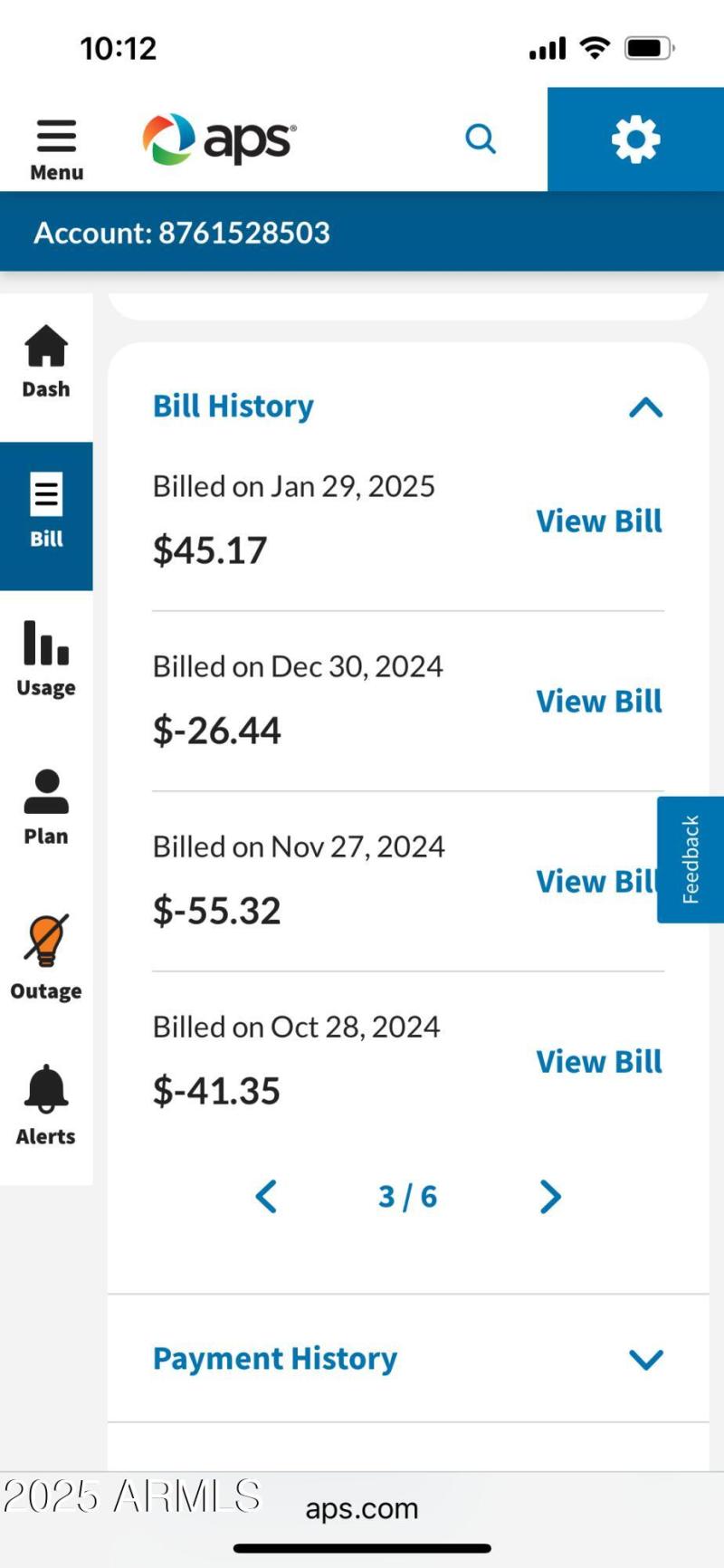Image resolution: width=724 pixels, height=1568 pixels.
Task: View the Dec 30, 2024 bill
Action: tap(598, 702)
